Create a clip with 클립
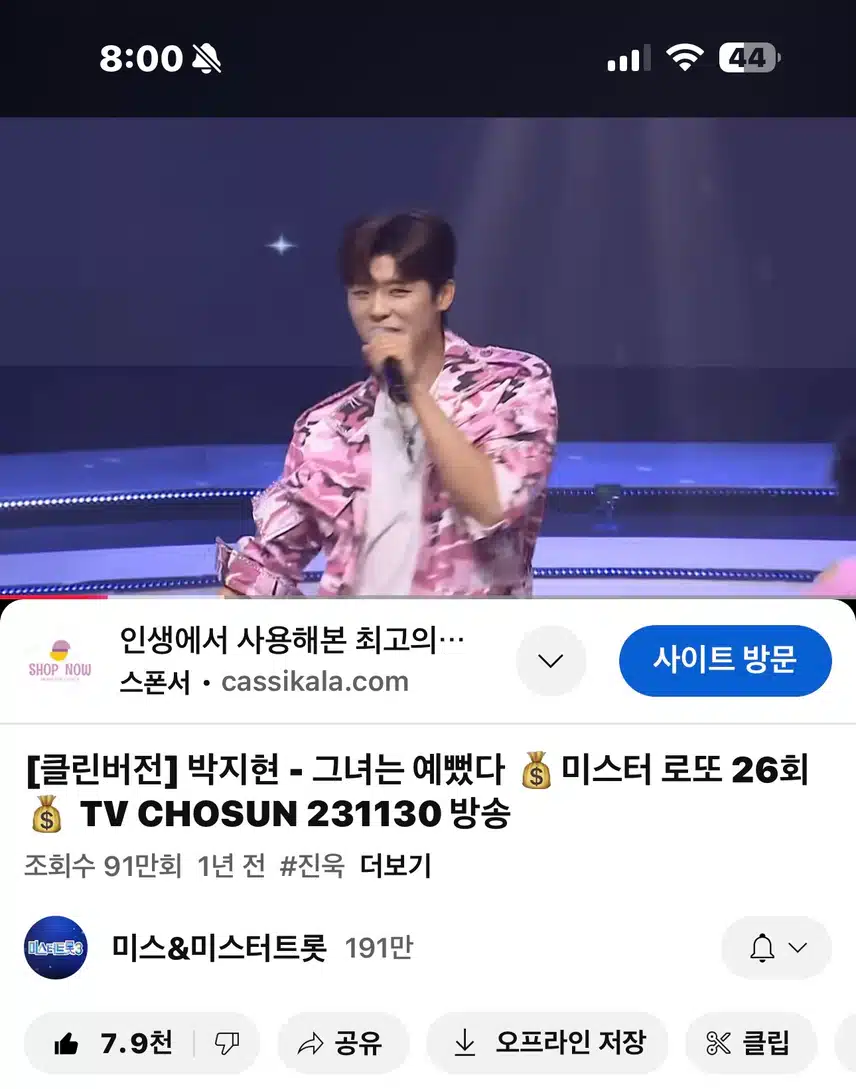The image size is (856, 1089). tap(749, 1044)
